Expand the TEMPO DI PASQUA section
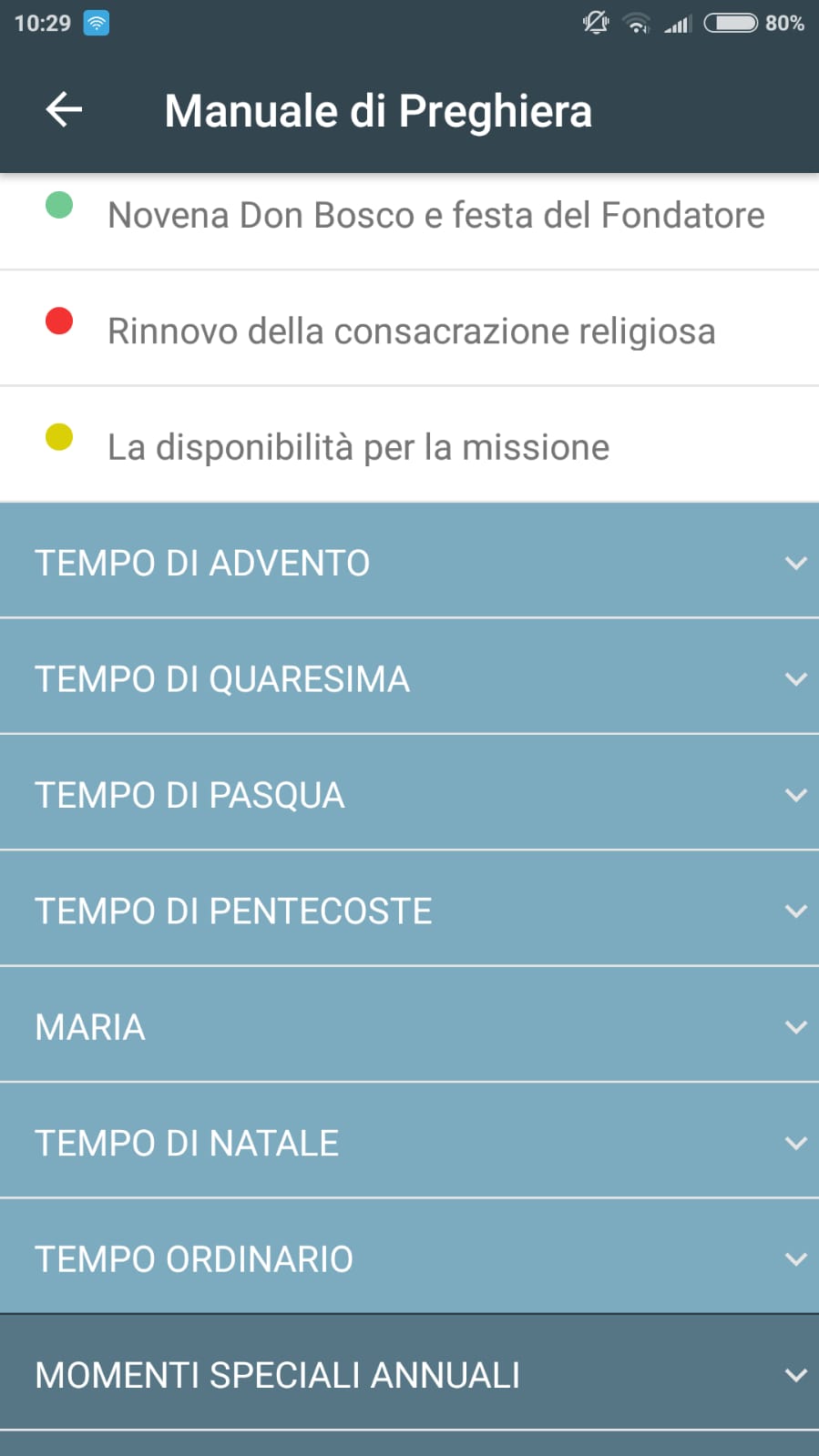Viewport: 819px width, 1456px height. point(409,795)
